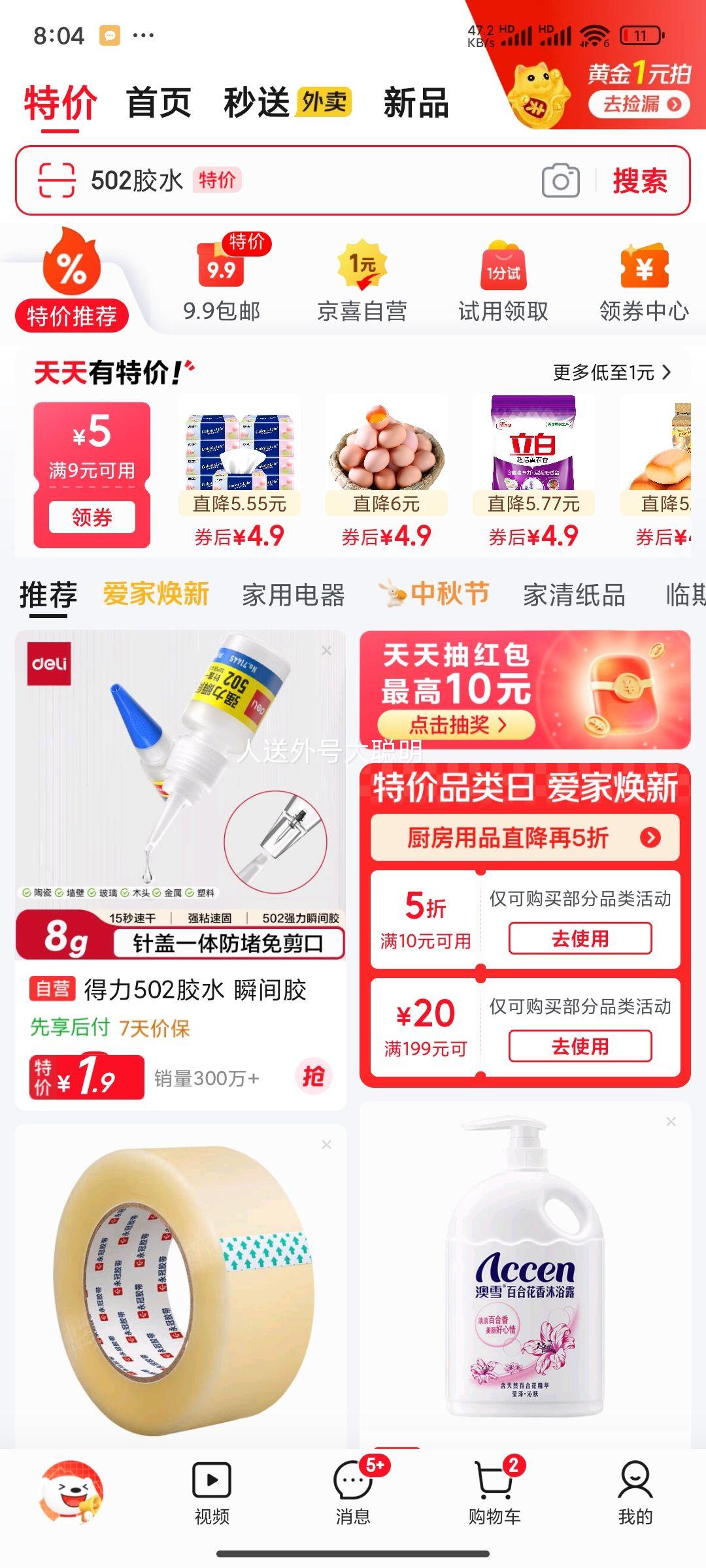
Task: Tap the red 搜索 button
Action: click(639, 181)
